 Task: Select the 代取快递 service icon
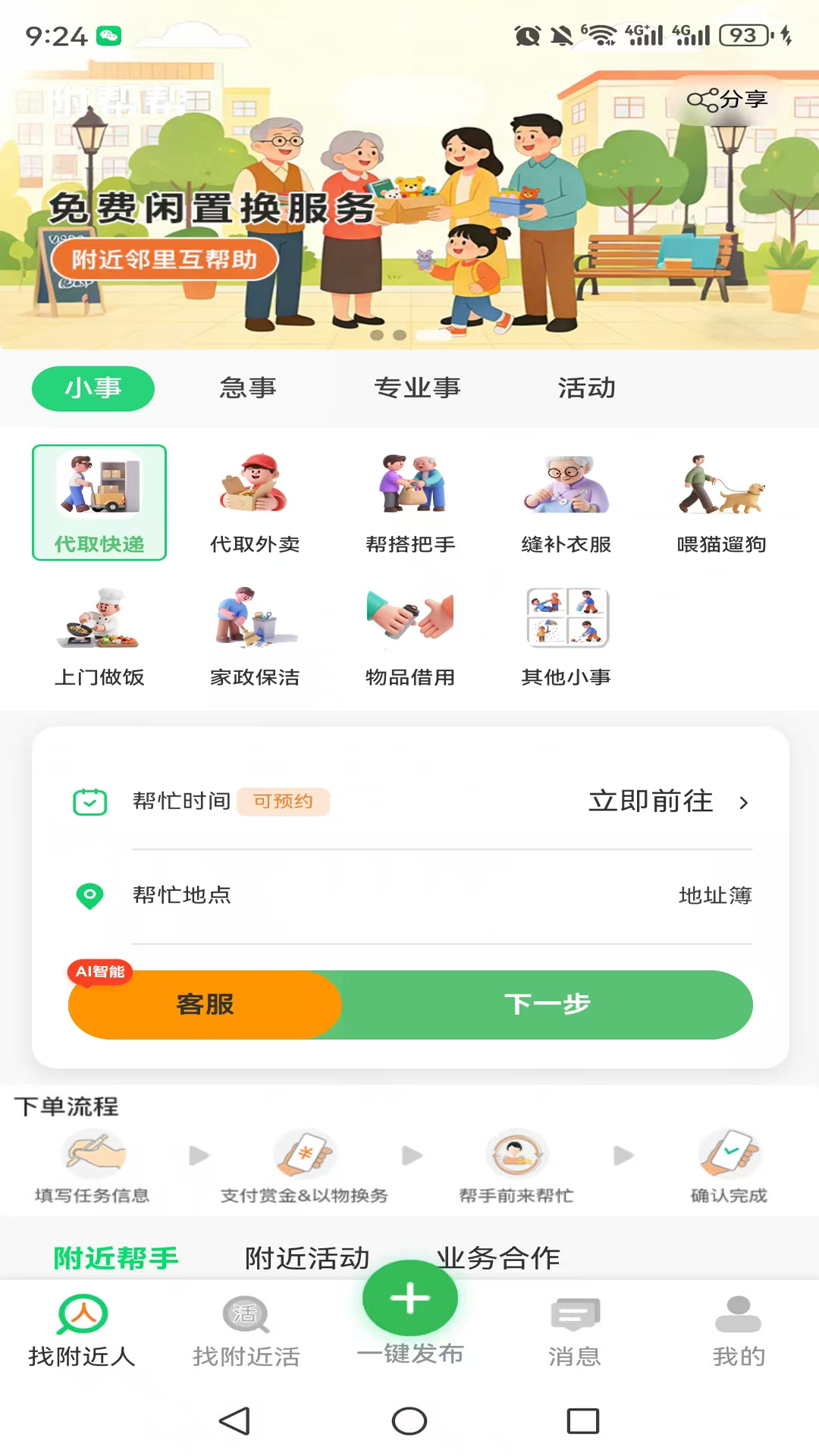[x=99, y=502]
